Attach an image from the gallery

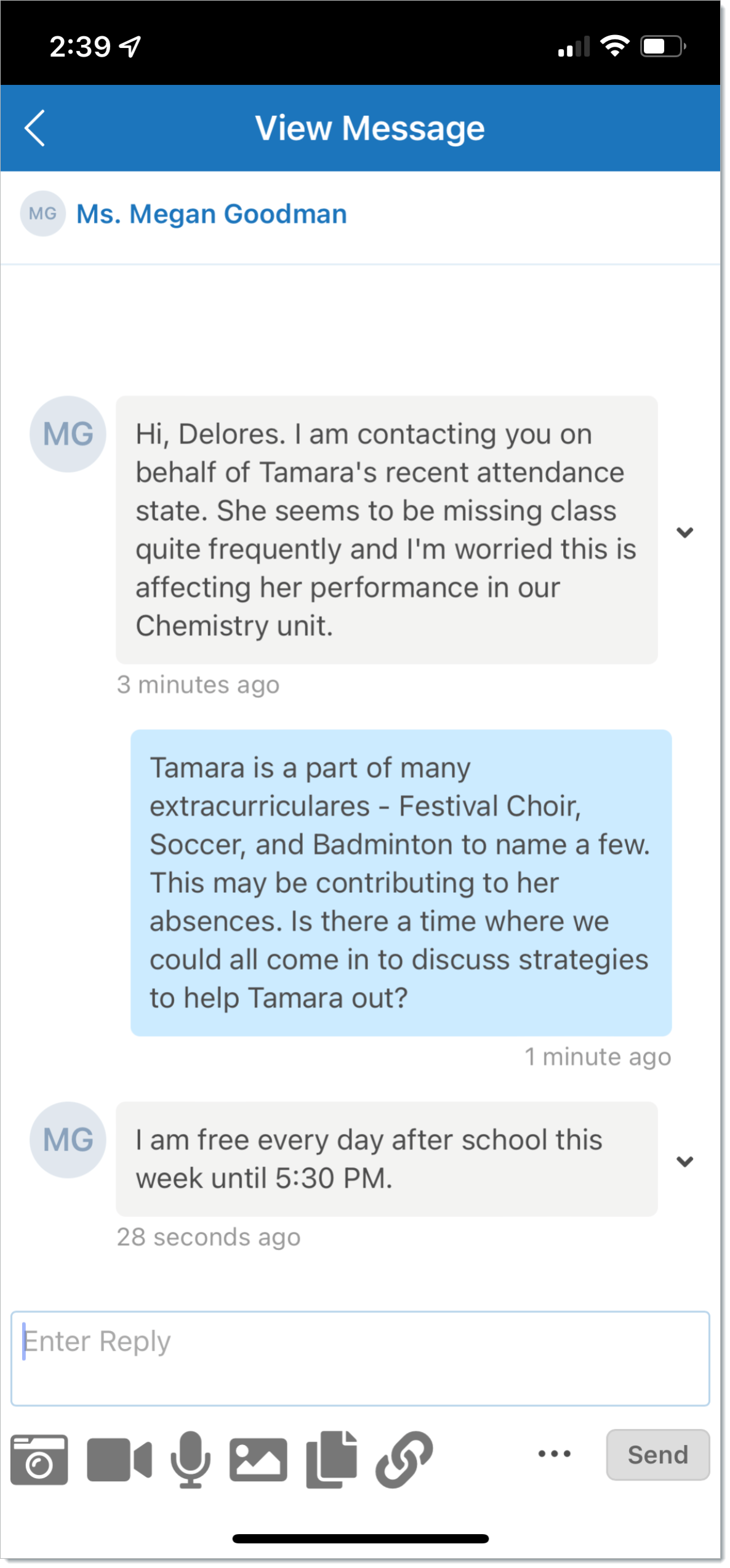259,1460
